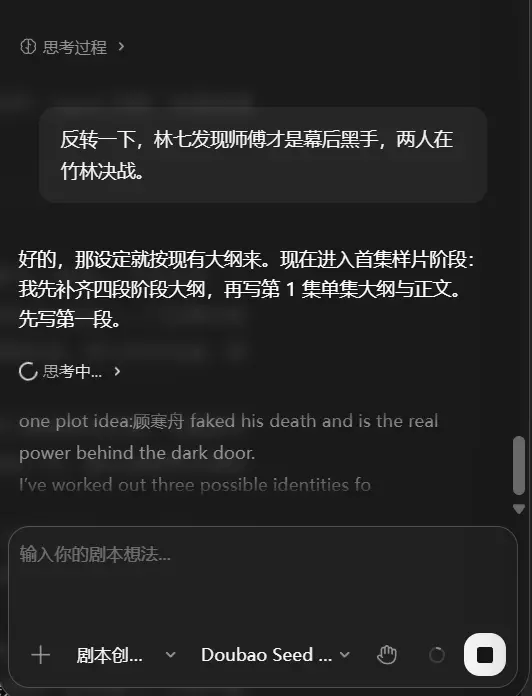532x696 pixels.
Task: Jump down with the scroll arrow
Action: click(519, 509)
